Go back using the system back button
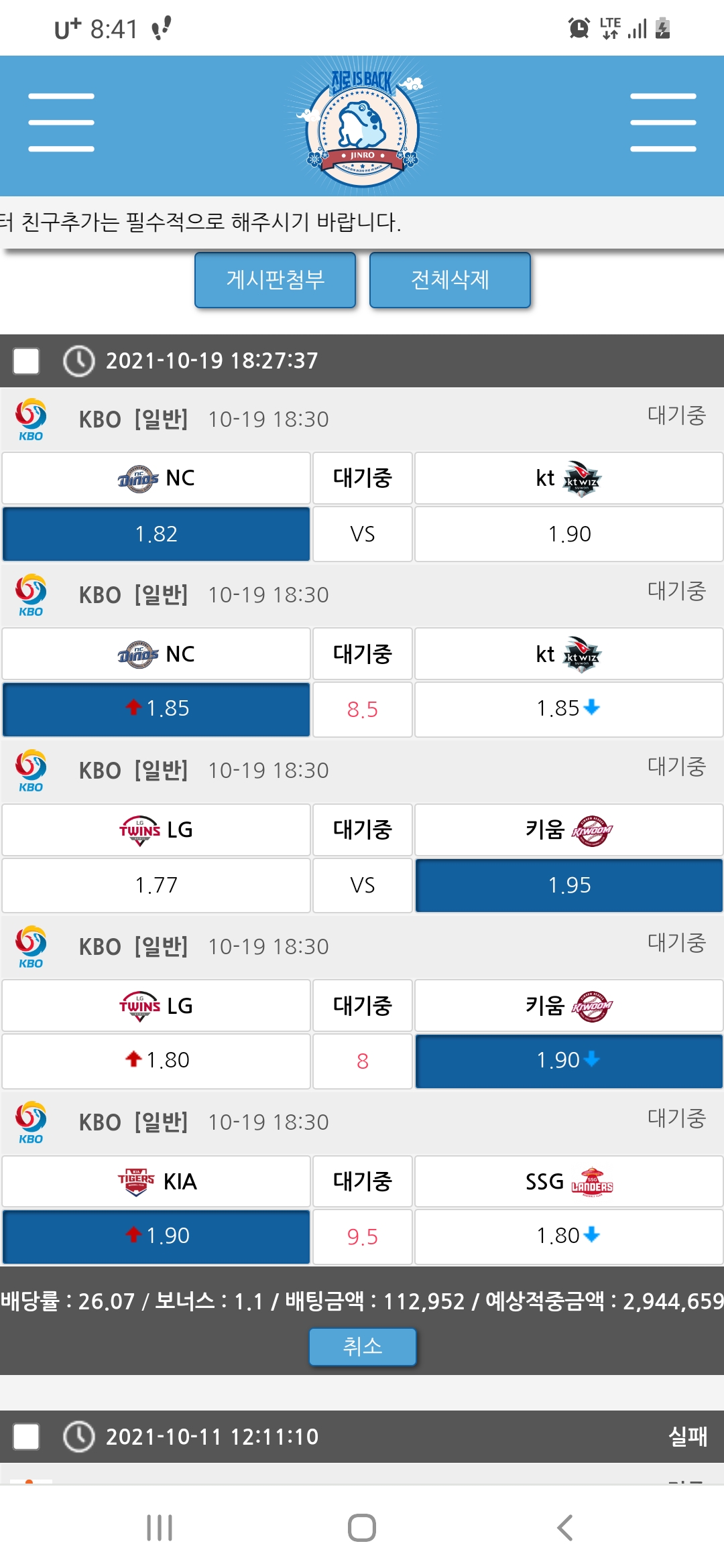The width and height of the screenshot is (724, 1568). [x=564, y=1528]
